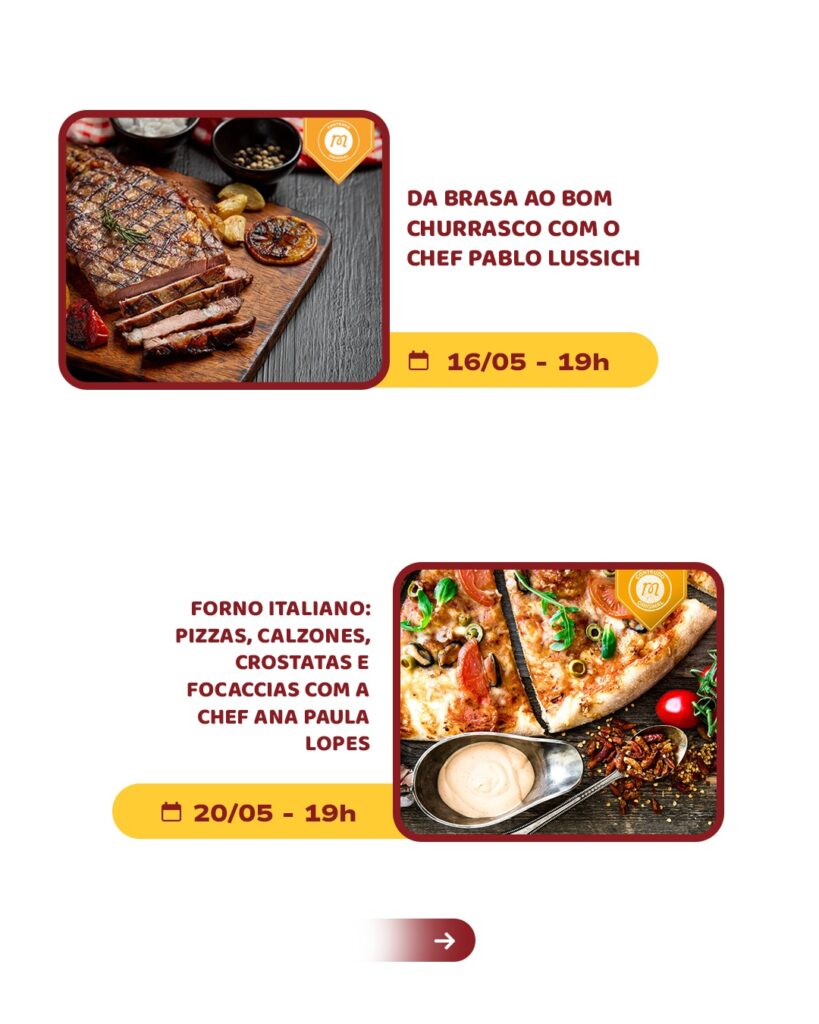The image size is (819, 1024).
Task: Tap the right arrow button for more courses
Action: pyautogui.click(x=444, y=941)
